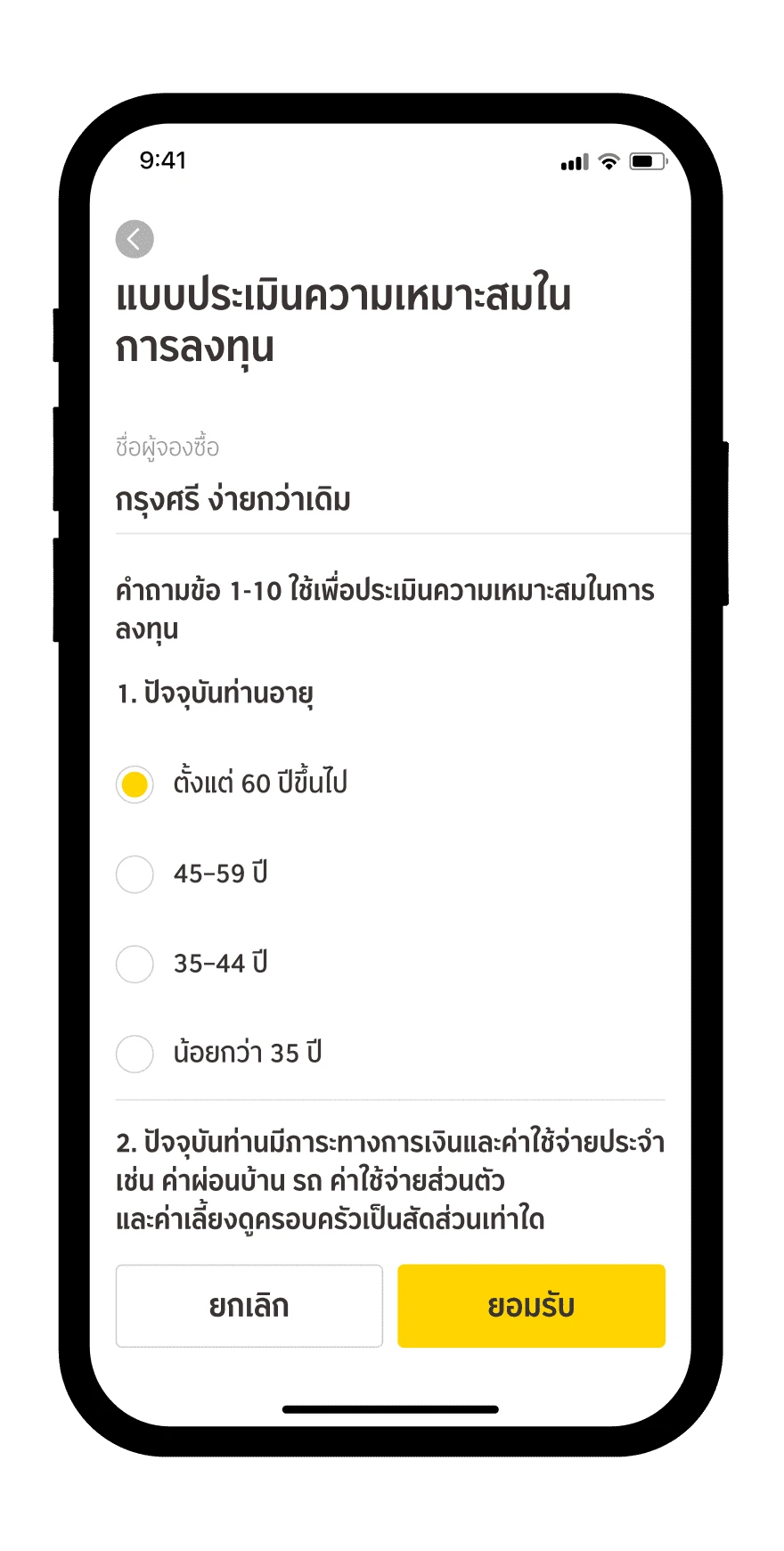Tap the ยกเลิก cancel button
The image size is (784, 1551).
[249, 1306]
